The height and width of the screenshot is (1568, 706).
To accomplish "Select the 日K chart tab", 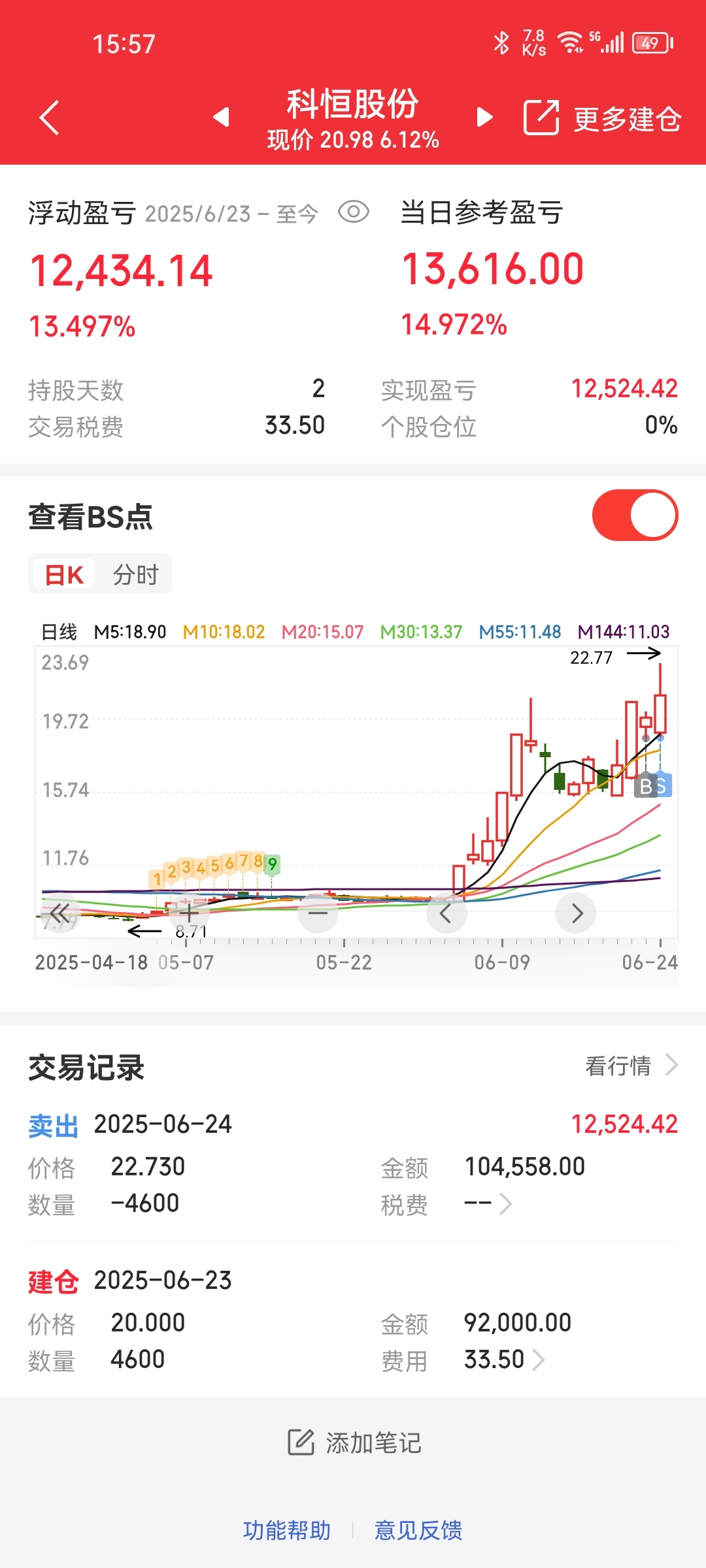I will [64, 575].
